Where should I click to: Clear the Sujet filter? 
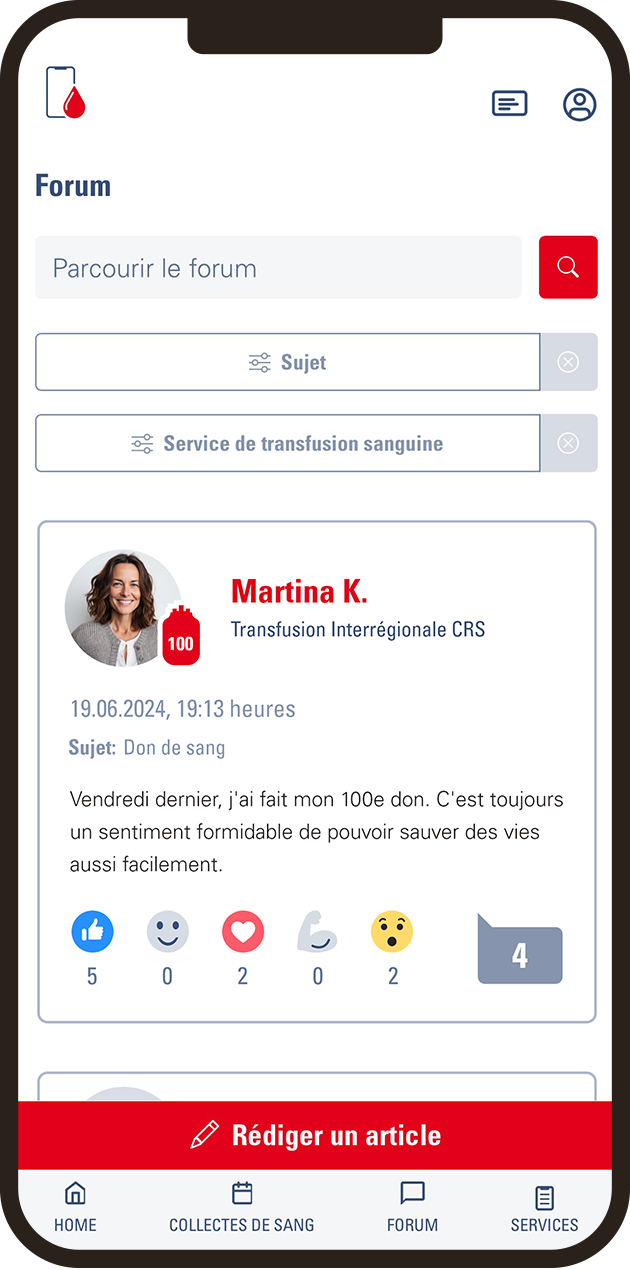pyautogui.click(x=568, y=362)
